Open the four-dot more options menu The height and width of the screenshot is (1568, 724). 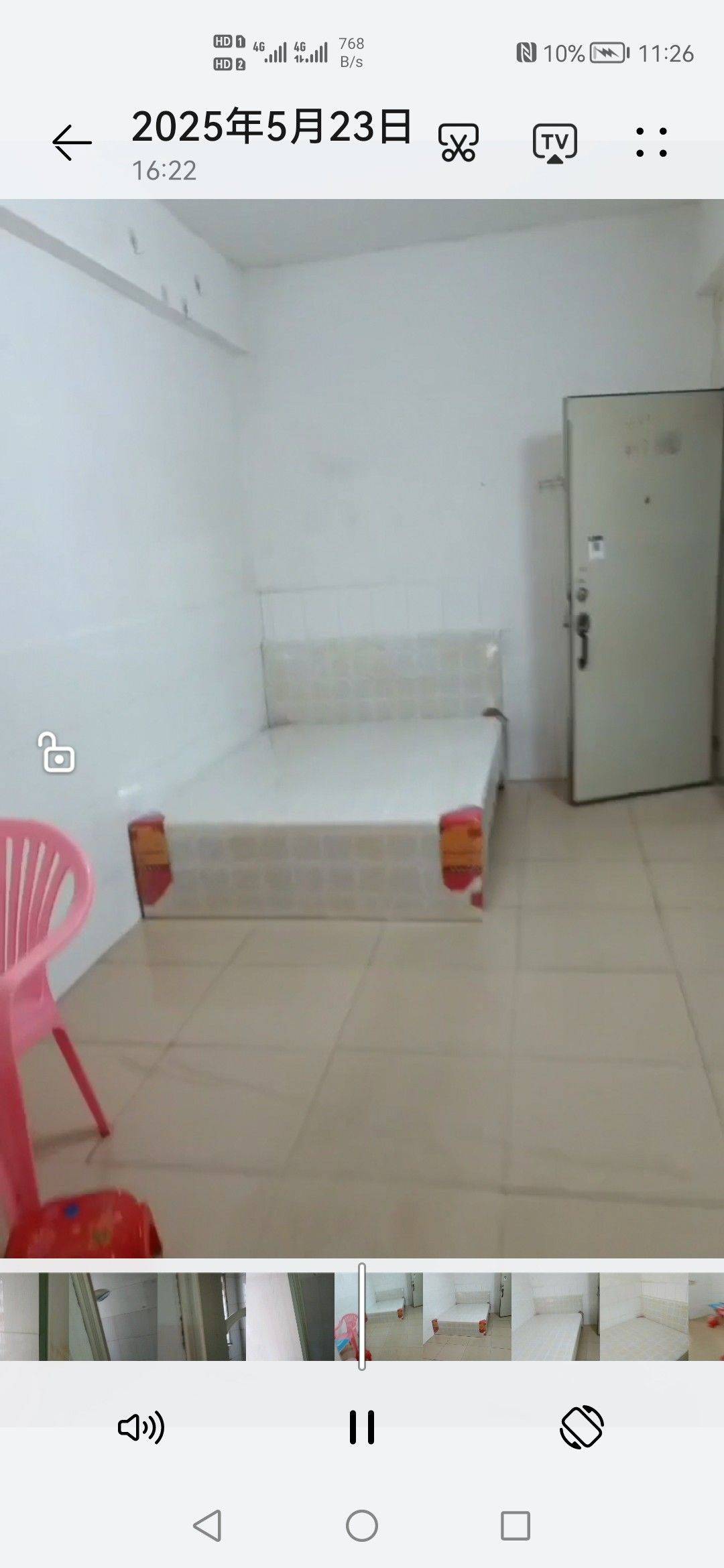[652, 142]
